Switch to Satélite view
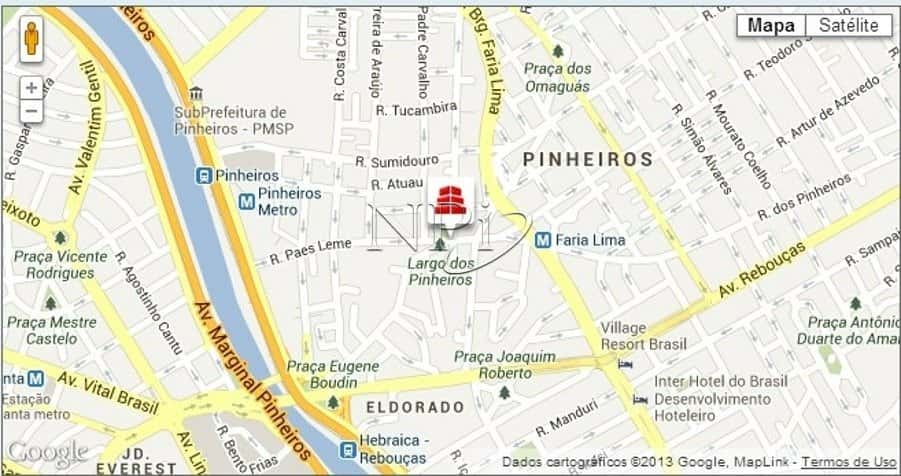 [848, 26]
